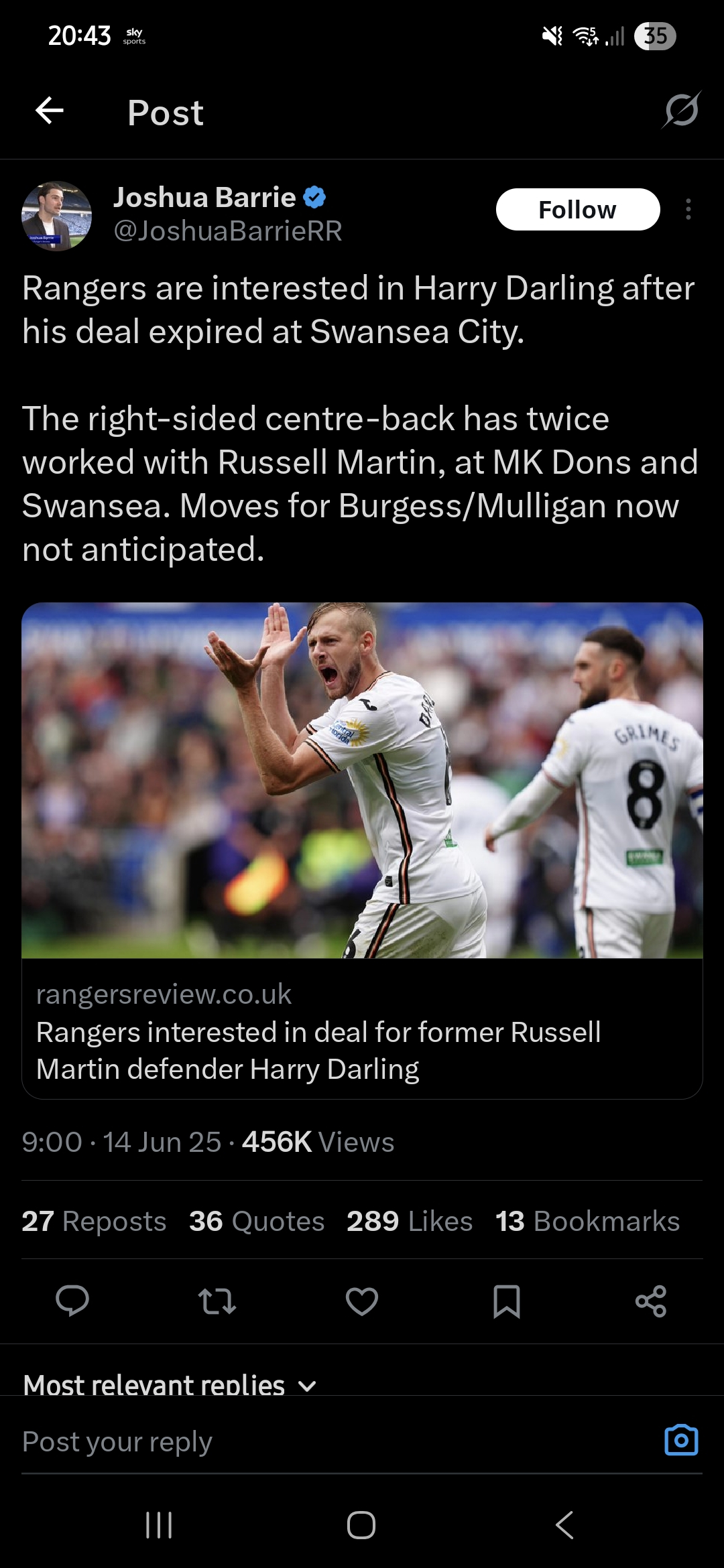Bookmark this post
The image size is (724, 1568).
pyautogui.click(x=507, y=1301)
